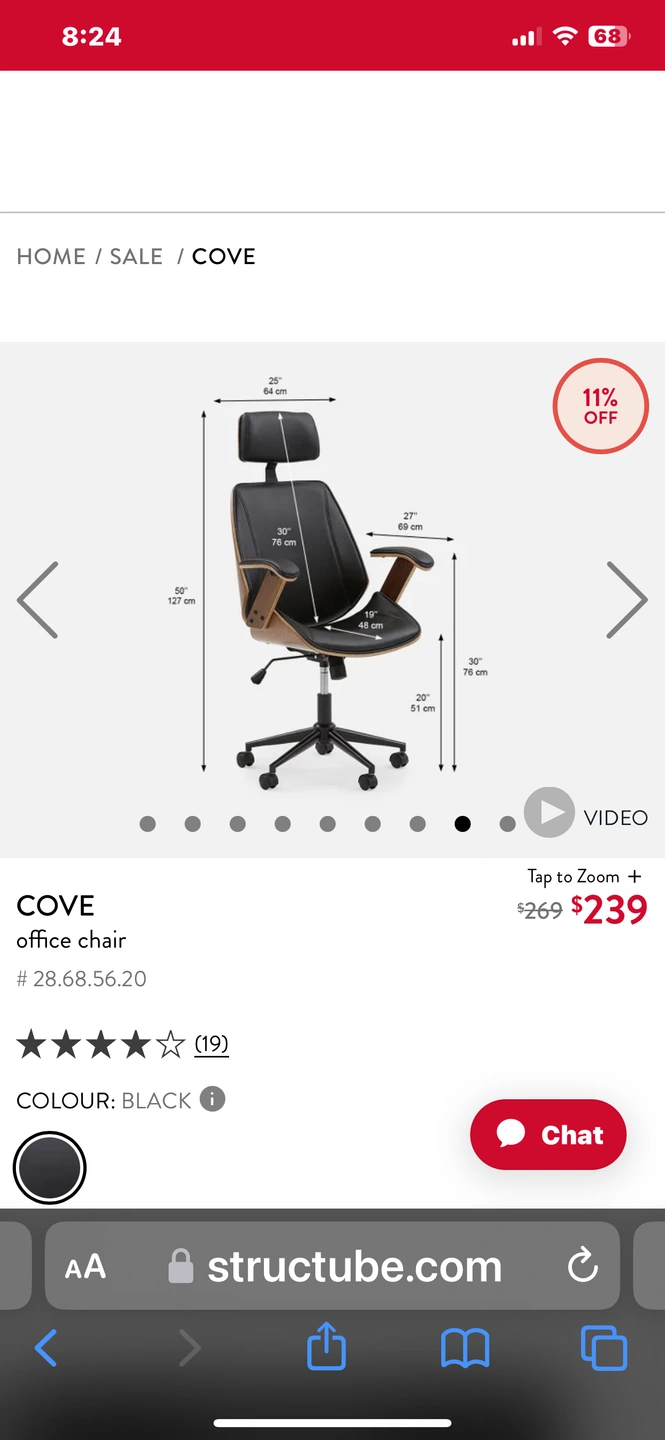Go to the HOME breadcrumb link

pyautogui.click(x=51, y=257)
